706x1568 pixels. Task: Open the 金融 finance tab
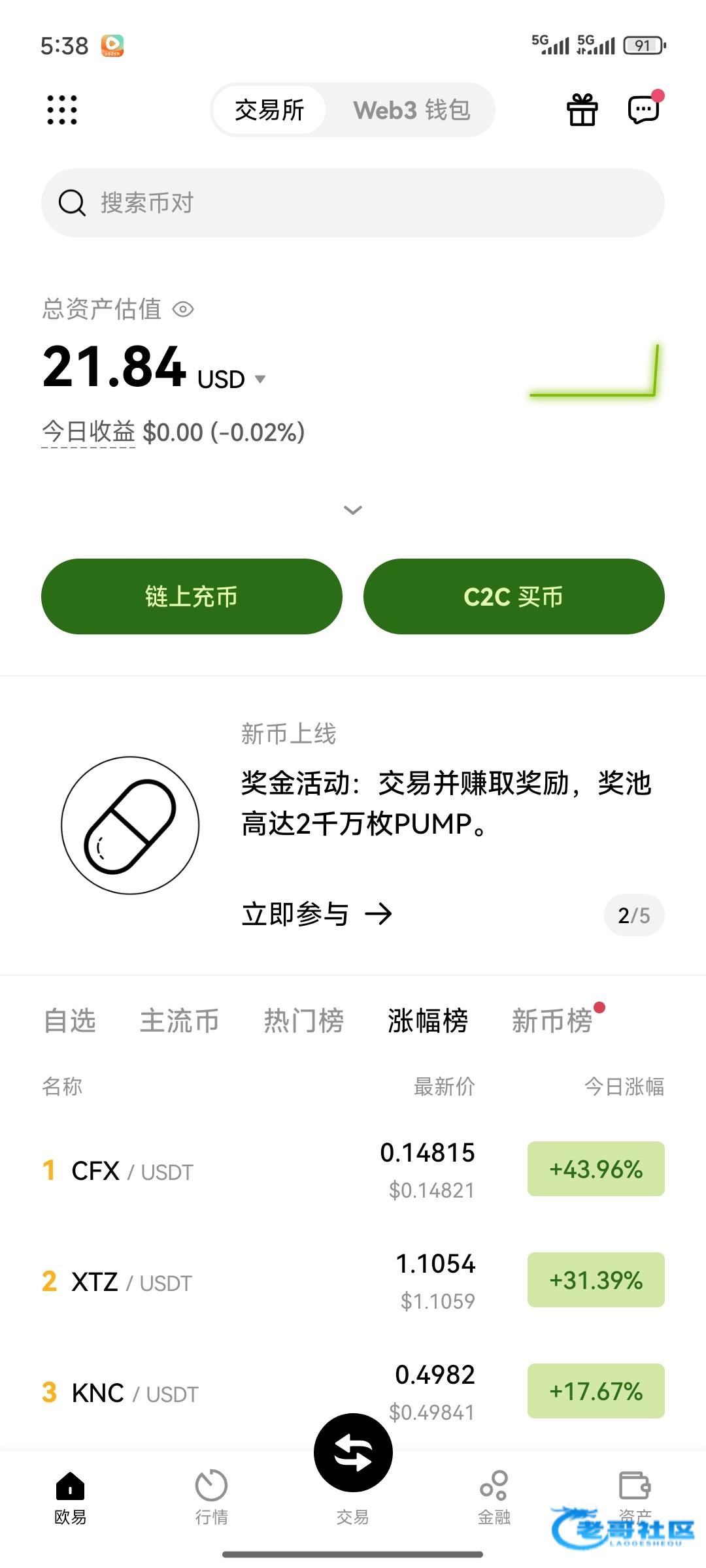(x=494, y=1497)
